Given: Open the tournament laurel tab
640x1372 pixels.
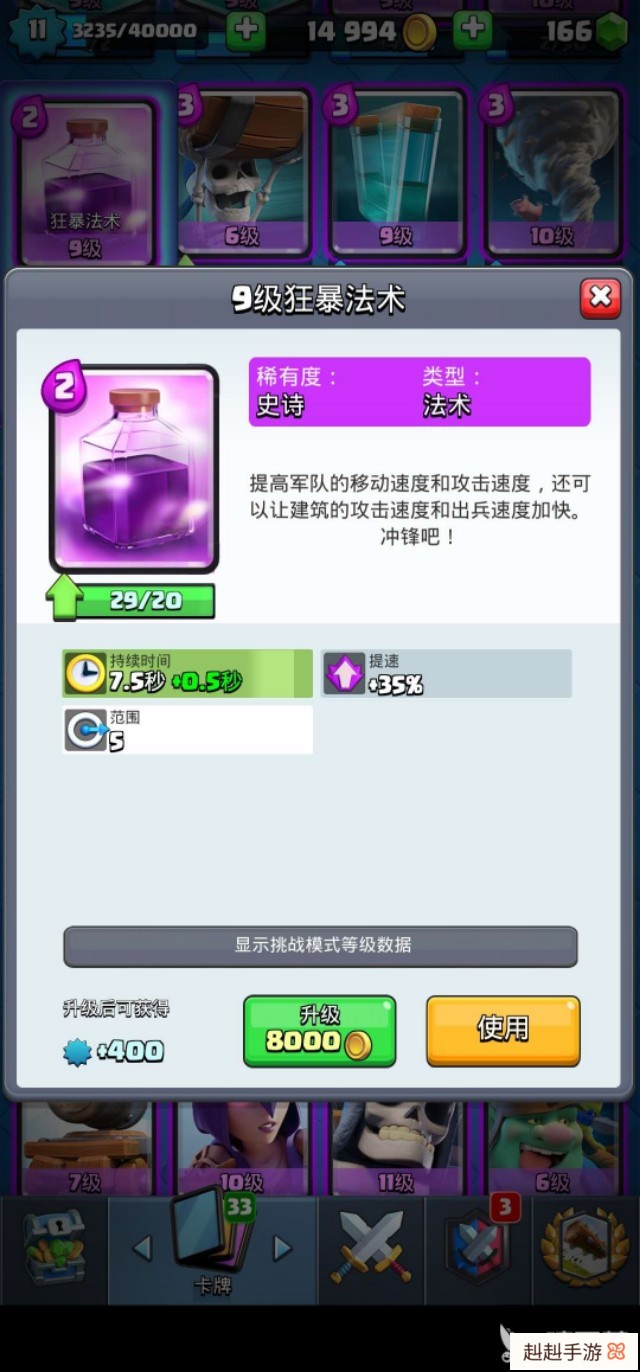Looking at the screenshot, I should point(588,1245).
